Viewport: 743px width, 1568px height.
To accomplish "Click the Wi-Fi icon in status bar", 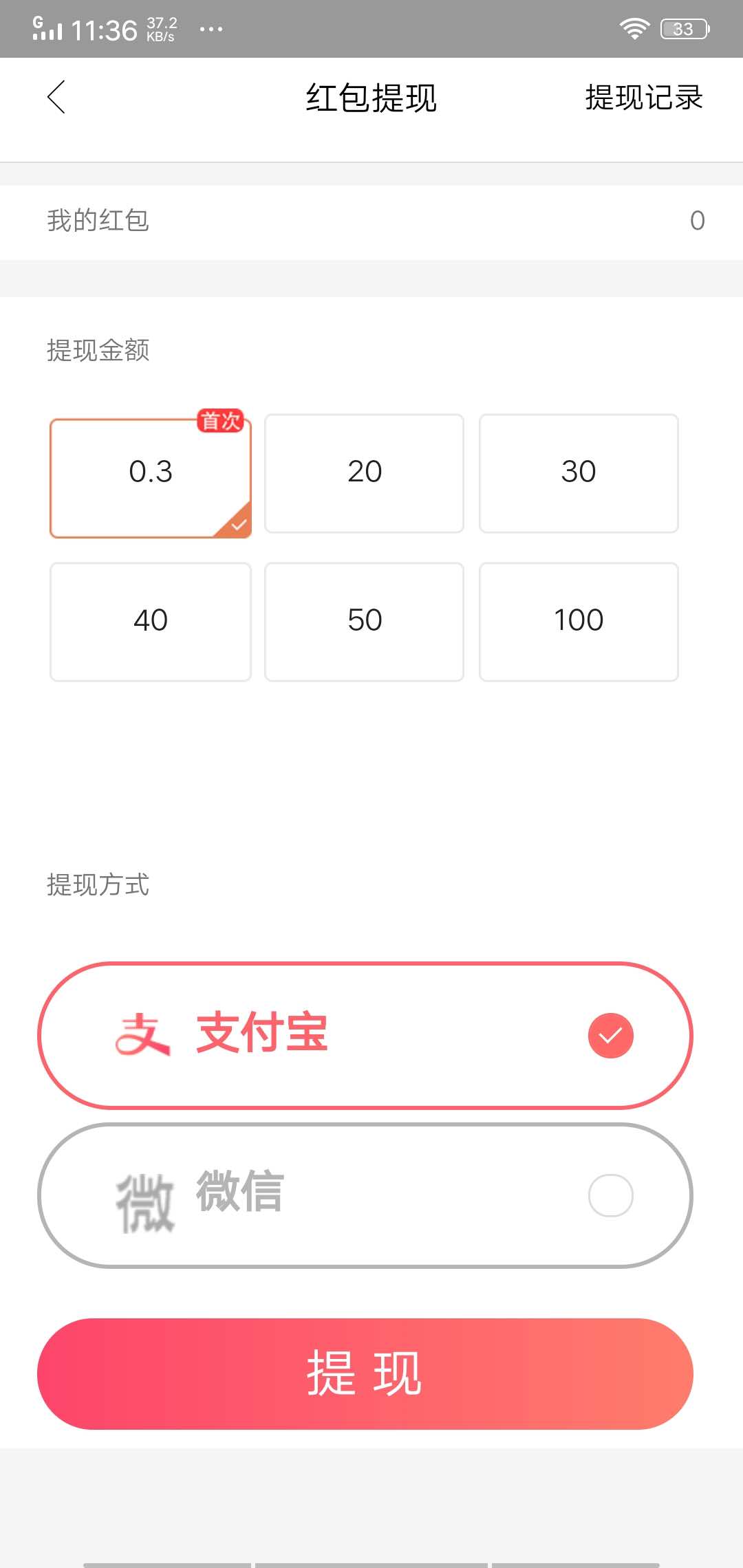I will pyautogui.click(x=633, y=28).
